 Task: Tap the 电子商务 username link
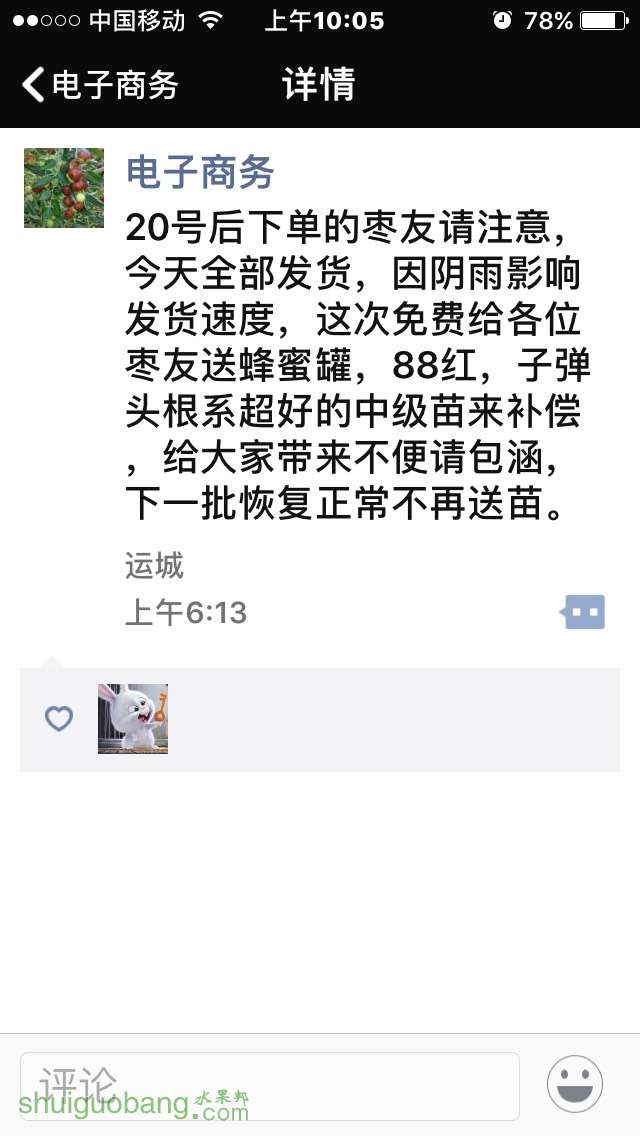point(200,173)
